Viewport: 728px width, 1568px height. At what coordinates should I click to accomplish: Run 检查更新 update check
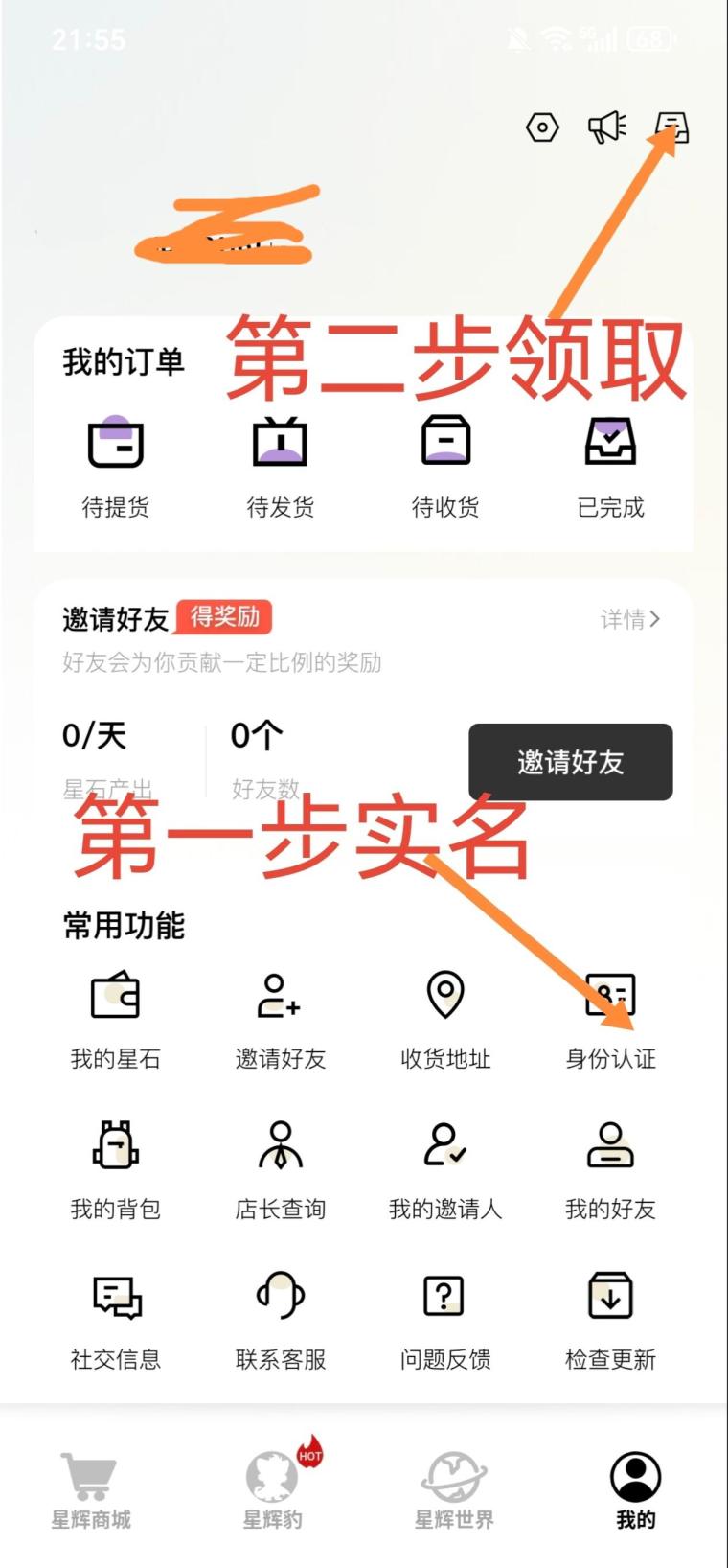[609, 1296]
